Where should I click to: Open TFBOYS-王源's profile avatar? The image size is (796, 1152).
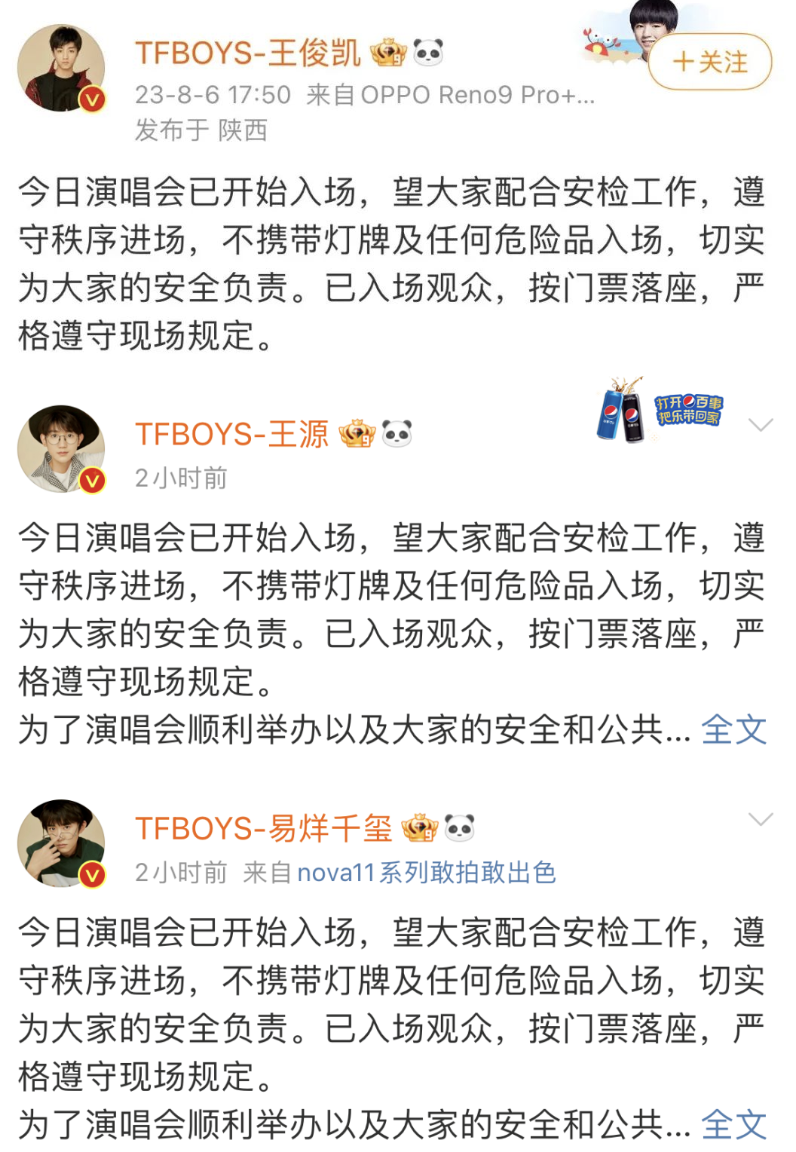61,449
